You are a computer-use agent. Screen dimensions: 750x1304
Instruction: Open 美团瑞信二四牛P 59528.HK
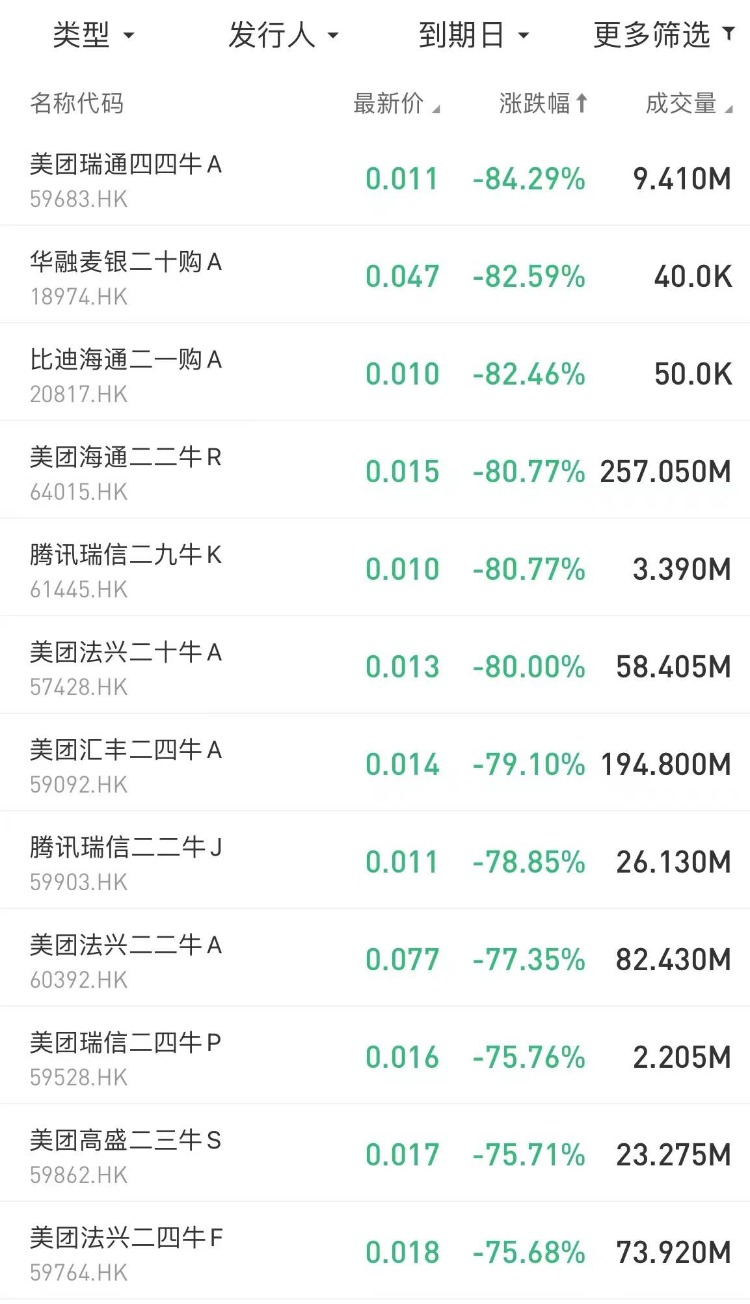click(375, 1056)
